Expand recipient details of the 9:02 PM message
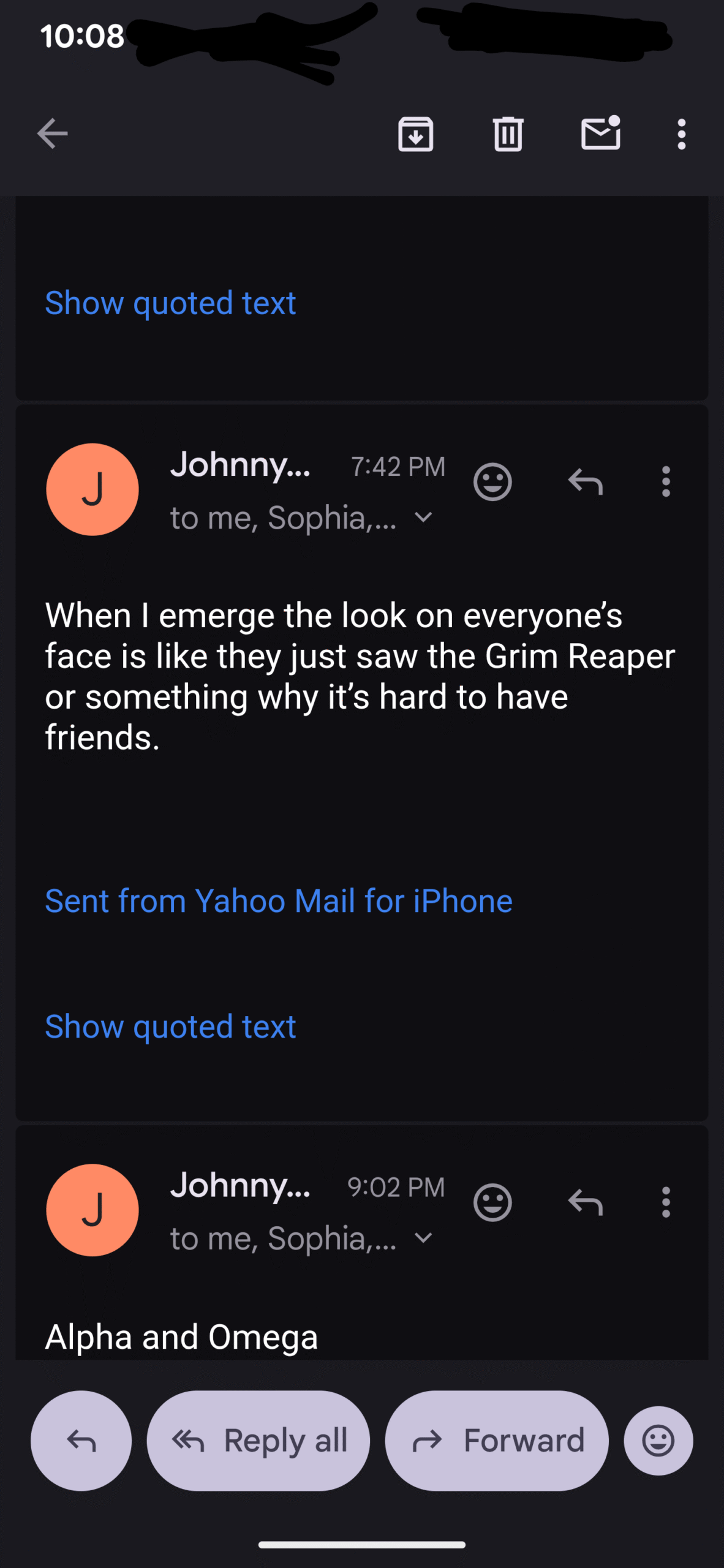The width and height of the screenshot is (724, 1568). pos(423,1238)
